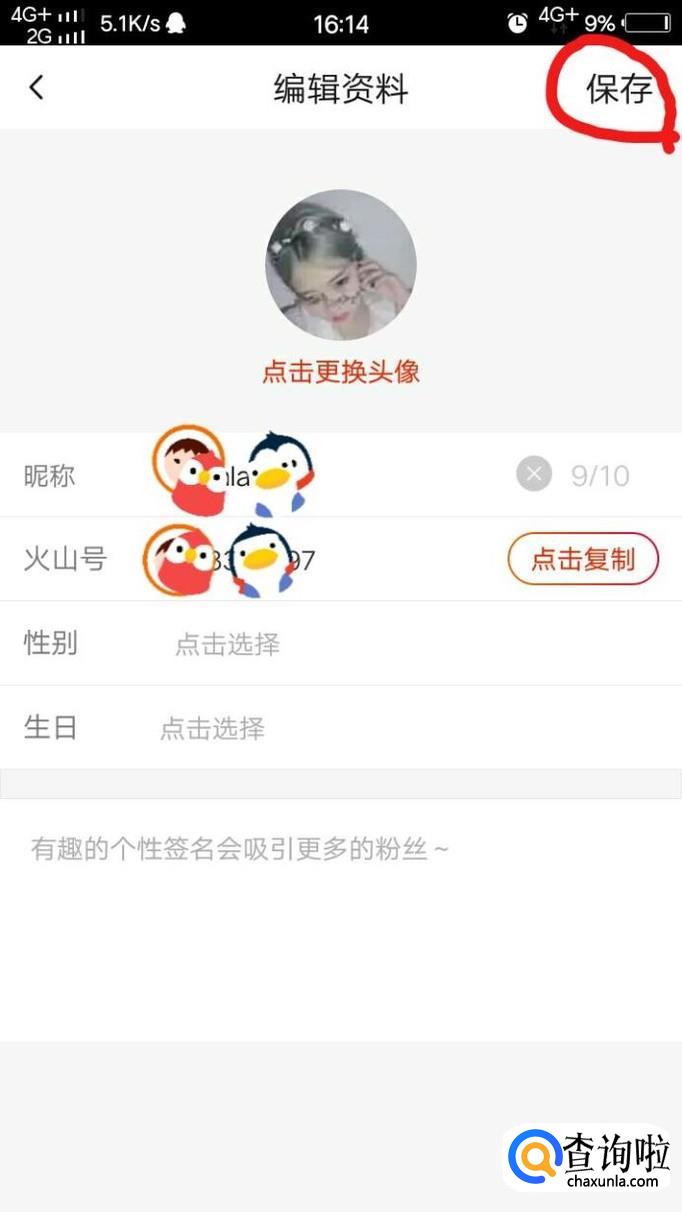Open the 性别 gender selector
682x1212 pixels.
pyautogui.click(x=228, y=644)
